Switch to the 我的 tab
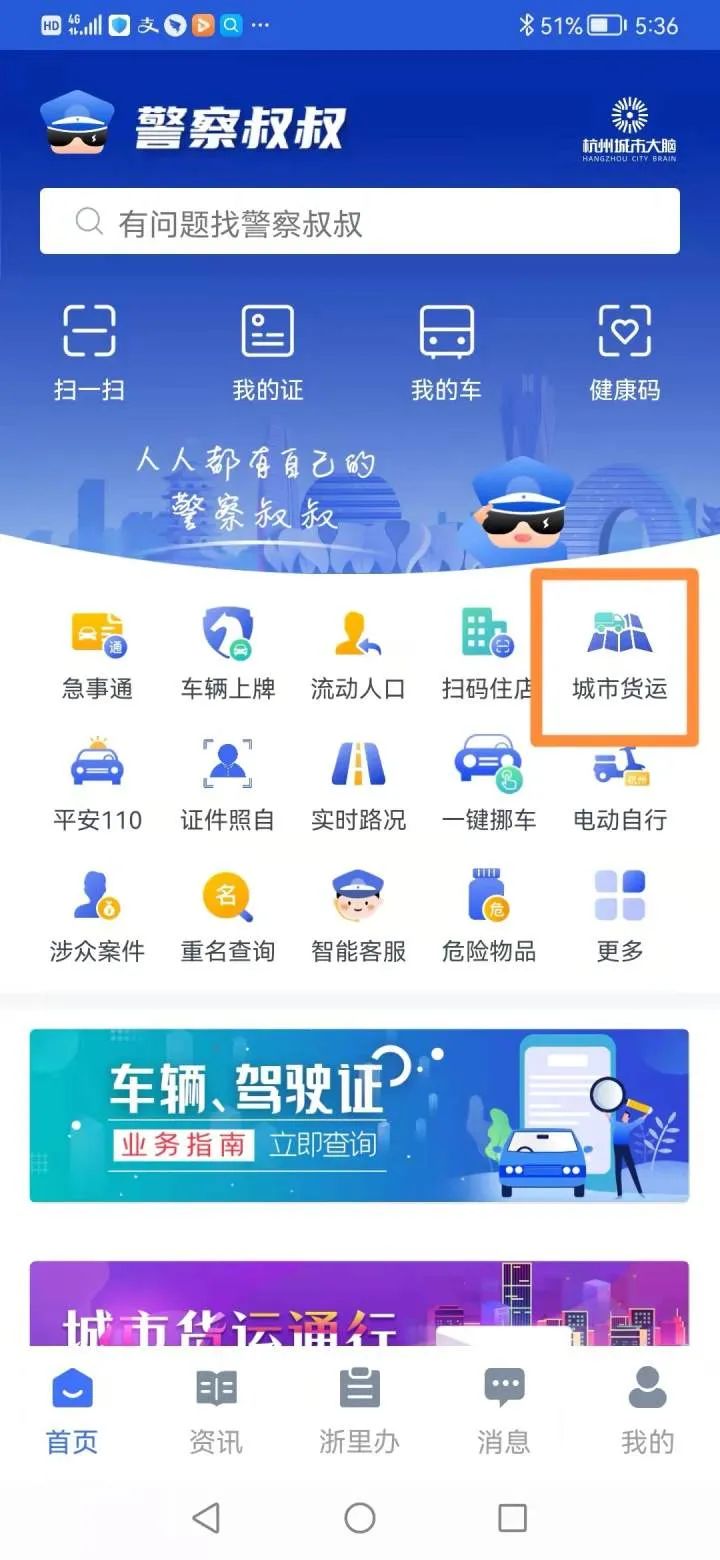Image resolution: width=720 pixels, height=1560 pixels. coord(647,1412)
